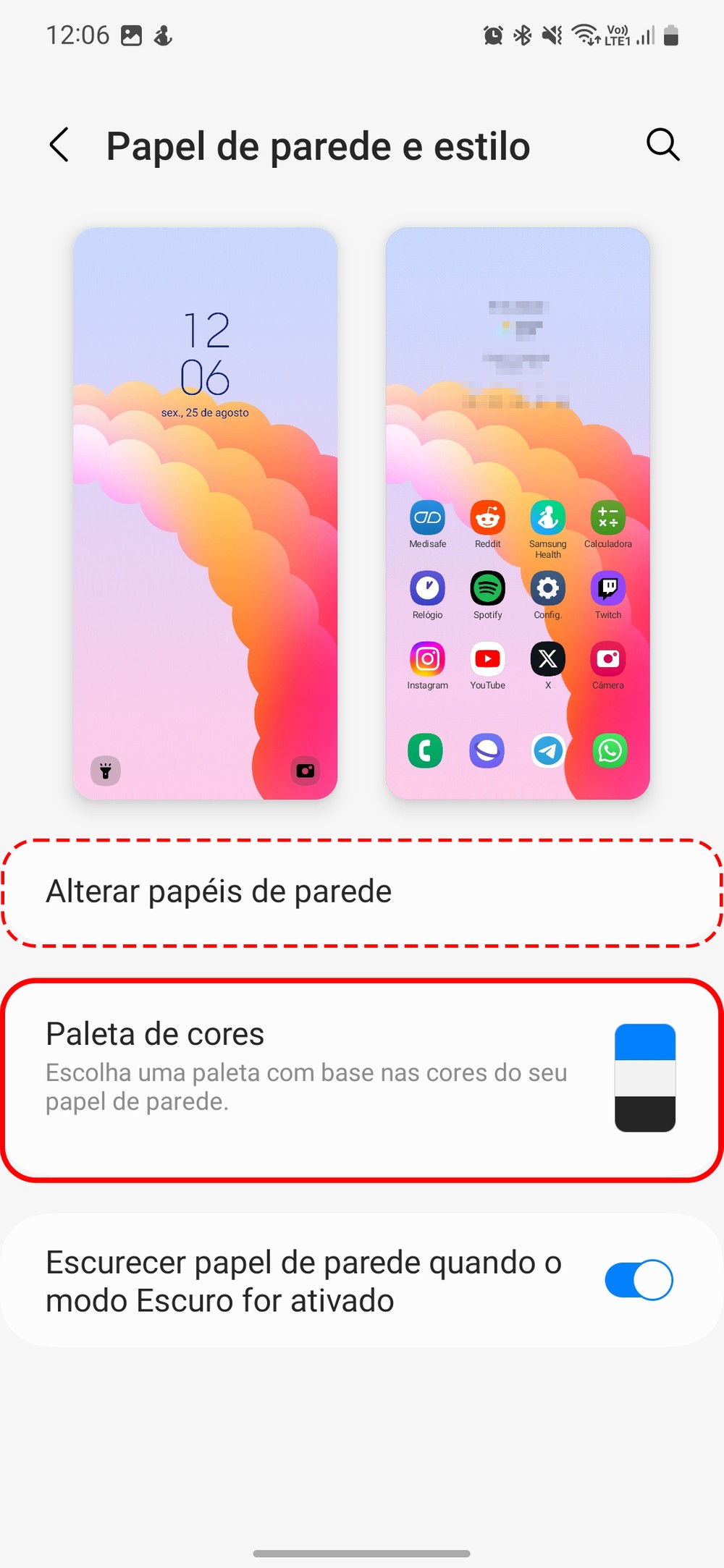Open Alterar papéis de parede
Screen dimensions: 724x1568
point(362,892)
